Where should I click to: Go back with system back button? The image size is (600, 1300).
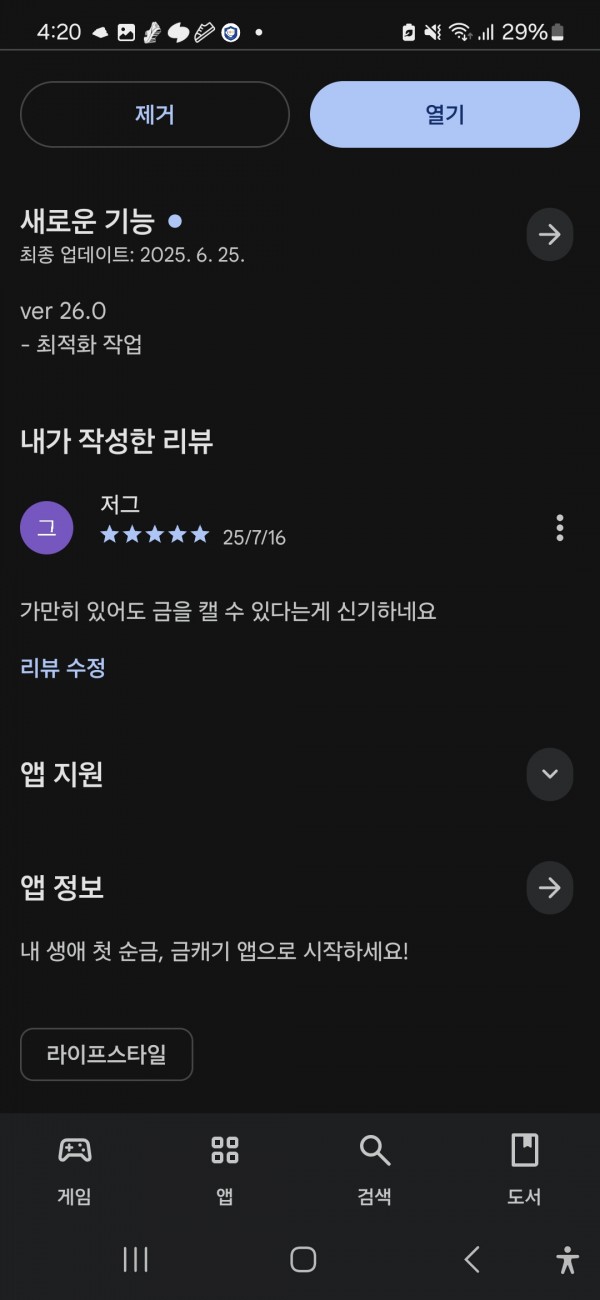pyautogui.click(x=472, y=1259)
